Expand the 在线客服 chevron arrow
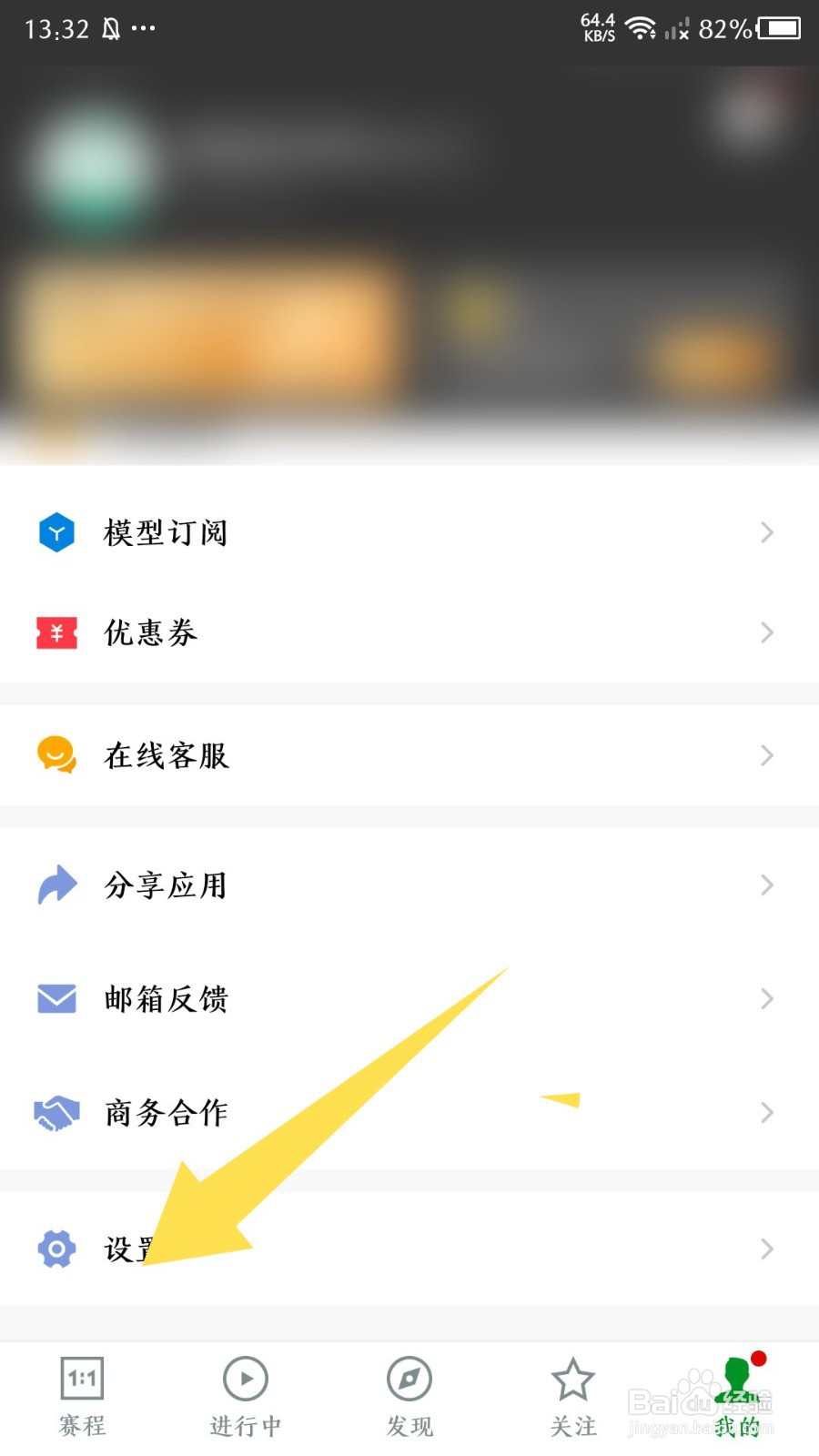 coord(766,755)
